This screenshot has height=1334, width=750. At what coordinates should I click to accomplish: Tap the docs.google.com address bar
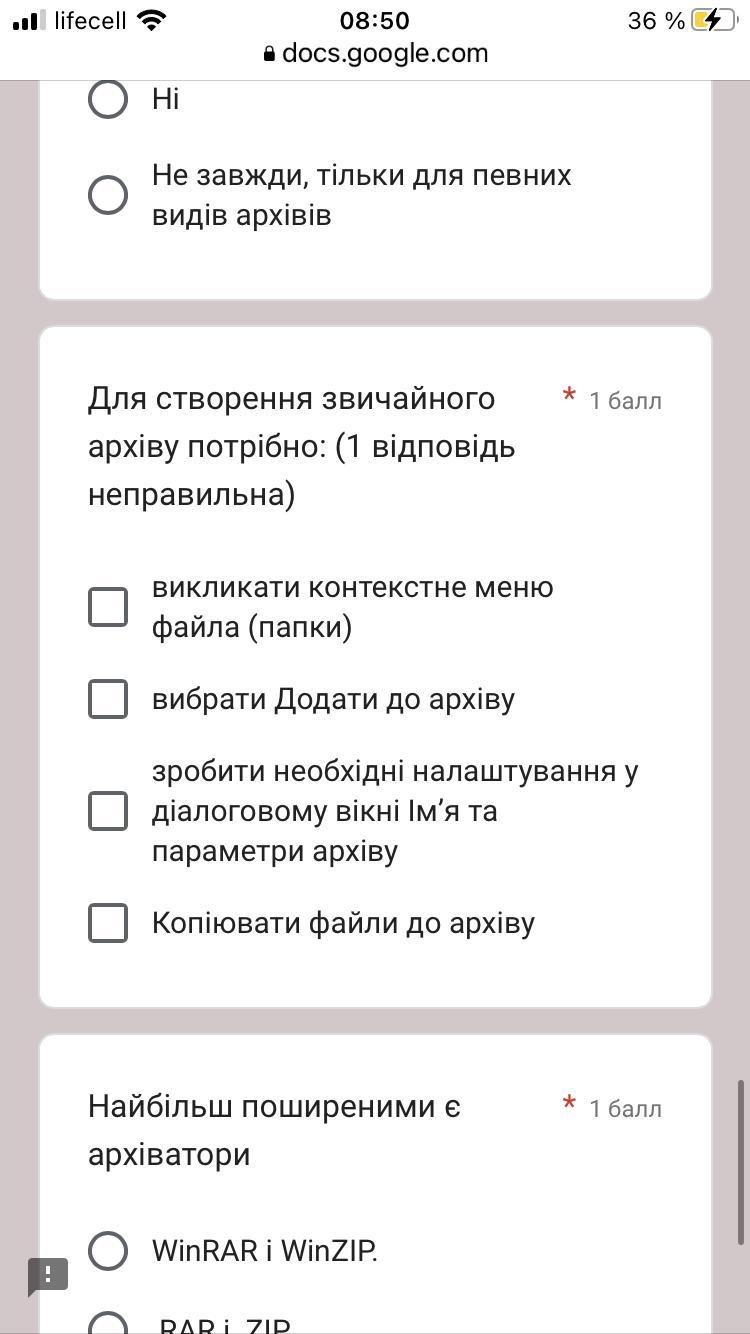tap(375, 53)
